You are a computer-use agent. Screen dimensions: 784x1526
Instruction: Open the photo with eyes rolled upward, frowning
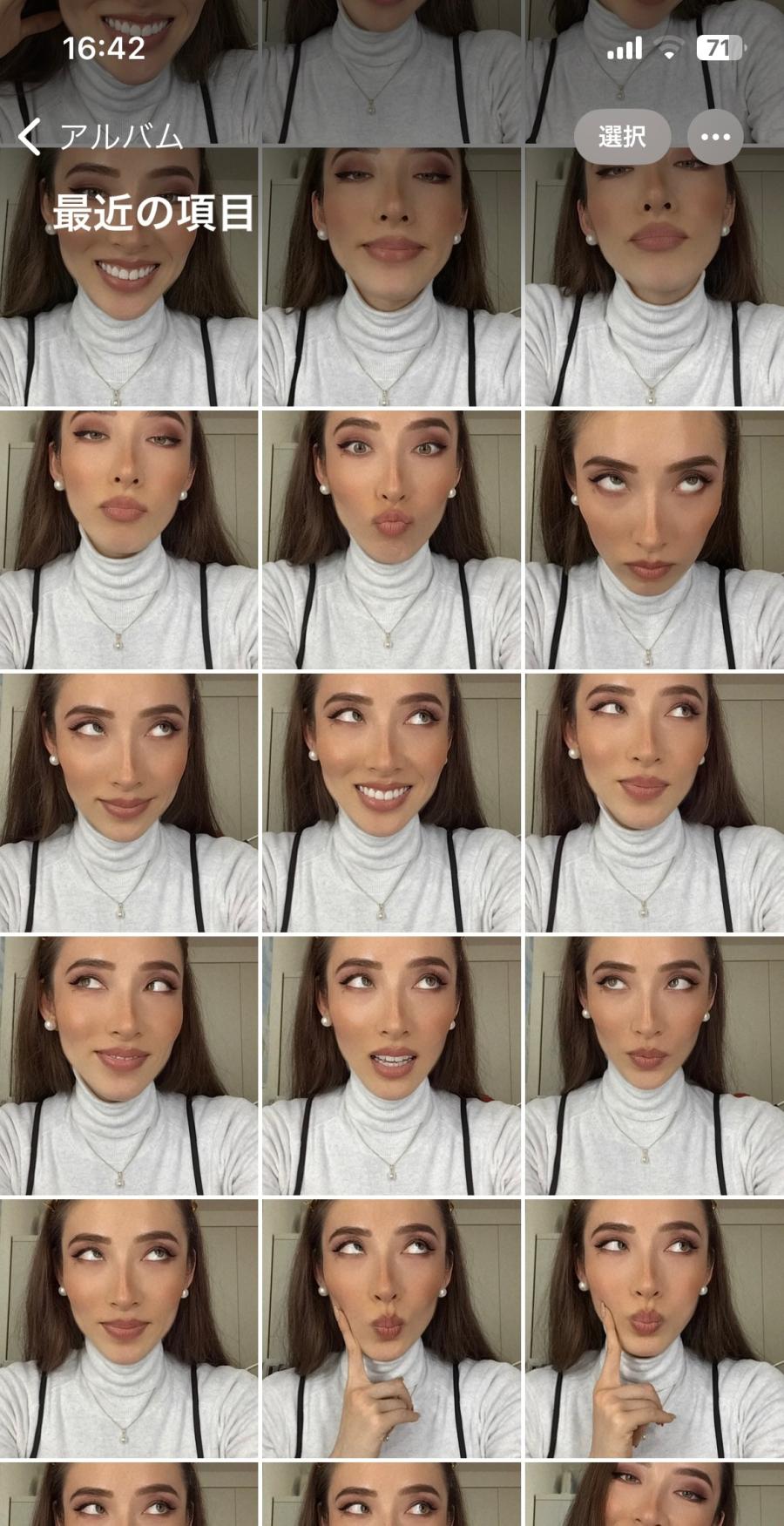pyautogui.click(x=653, y=539)
